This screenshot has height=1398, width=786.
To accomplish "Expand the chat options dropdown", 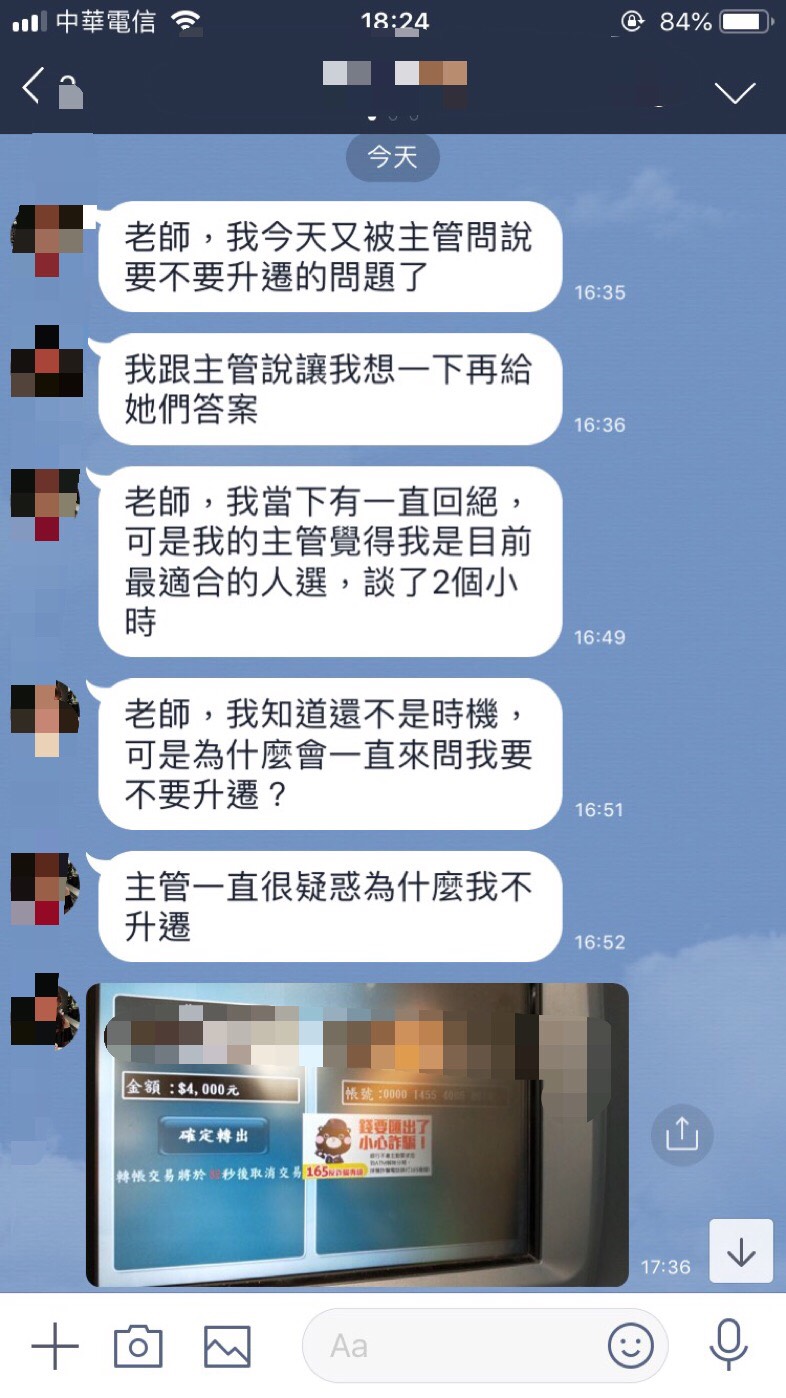I will pyautogui.click(x=735, y=93).
